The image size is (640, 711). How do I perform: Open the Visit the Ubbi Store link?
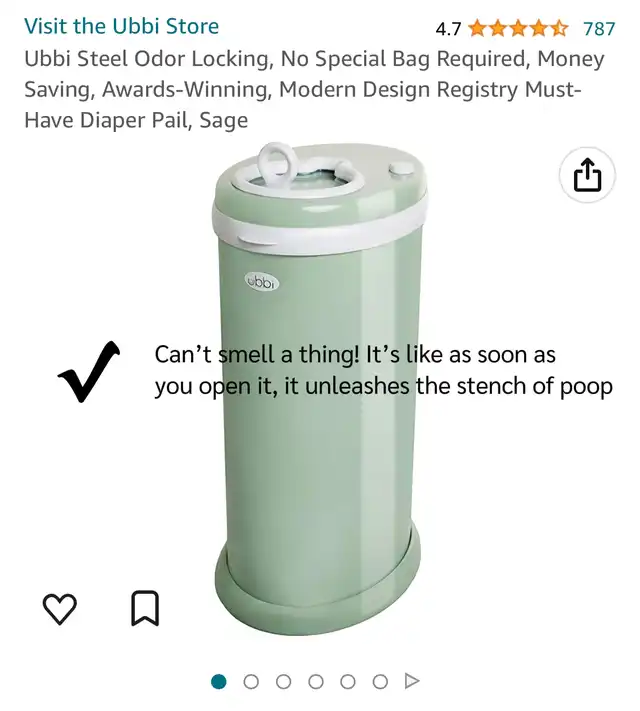coord(121,26)
